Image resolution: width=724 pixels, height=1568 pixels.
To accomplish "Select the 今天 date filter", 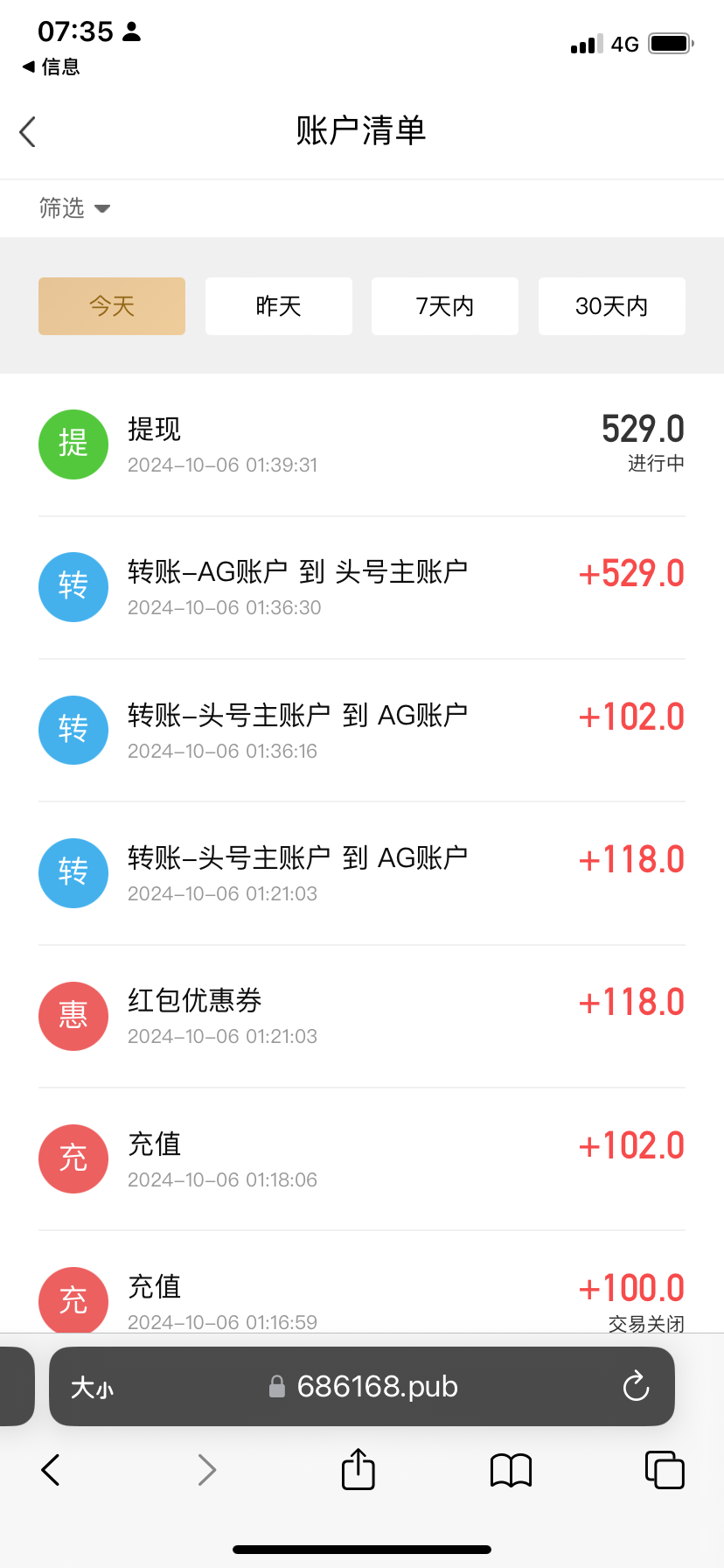I will (x=112, y=306).
